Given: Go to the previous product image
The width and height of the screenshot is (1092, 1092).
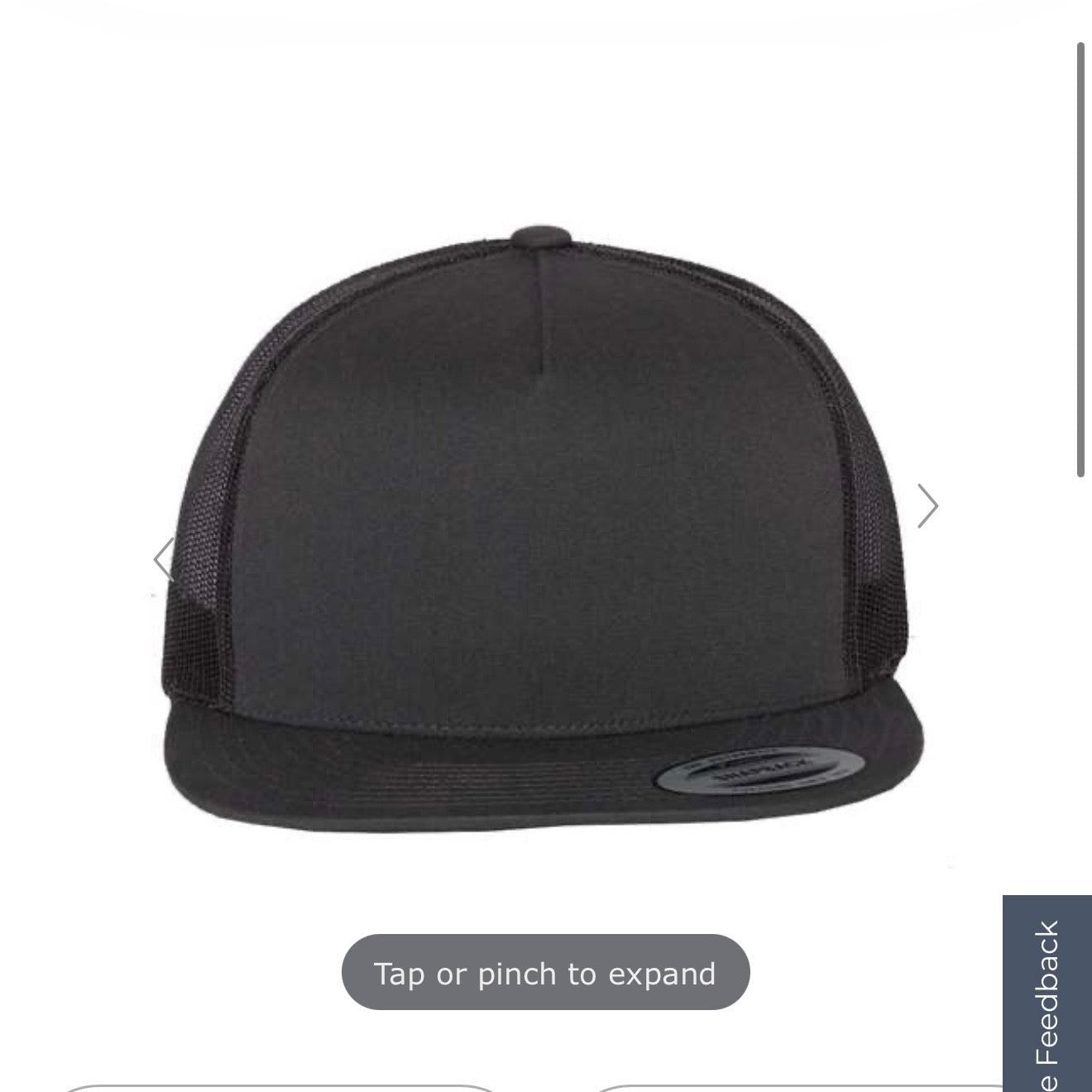Looking at the screenshot, I should (x=164, y=559).
